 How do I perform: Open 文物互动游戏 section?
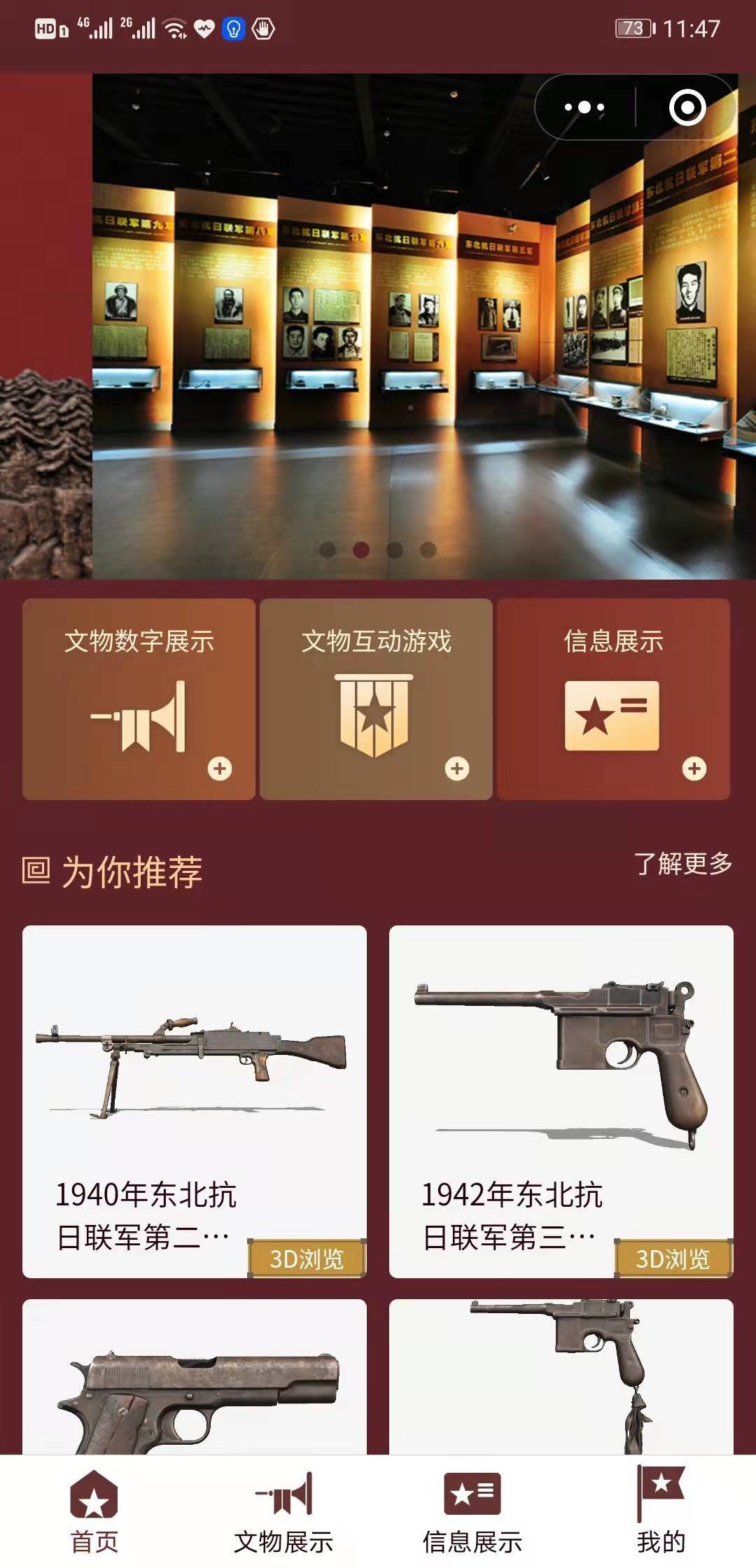376,699
